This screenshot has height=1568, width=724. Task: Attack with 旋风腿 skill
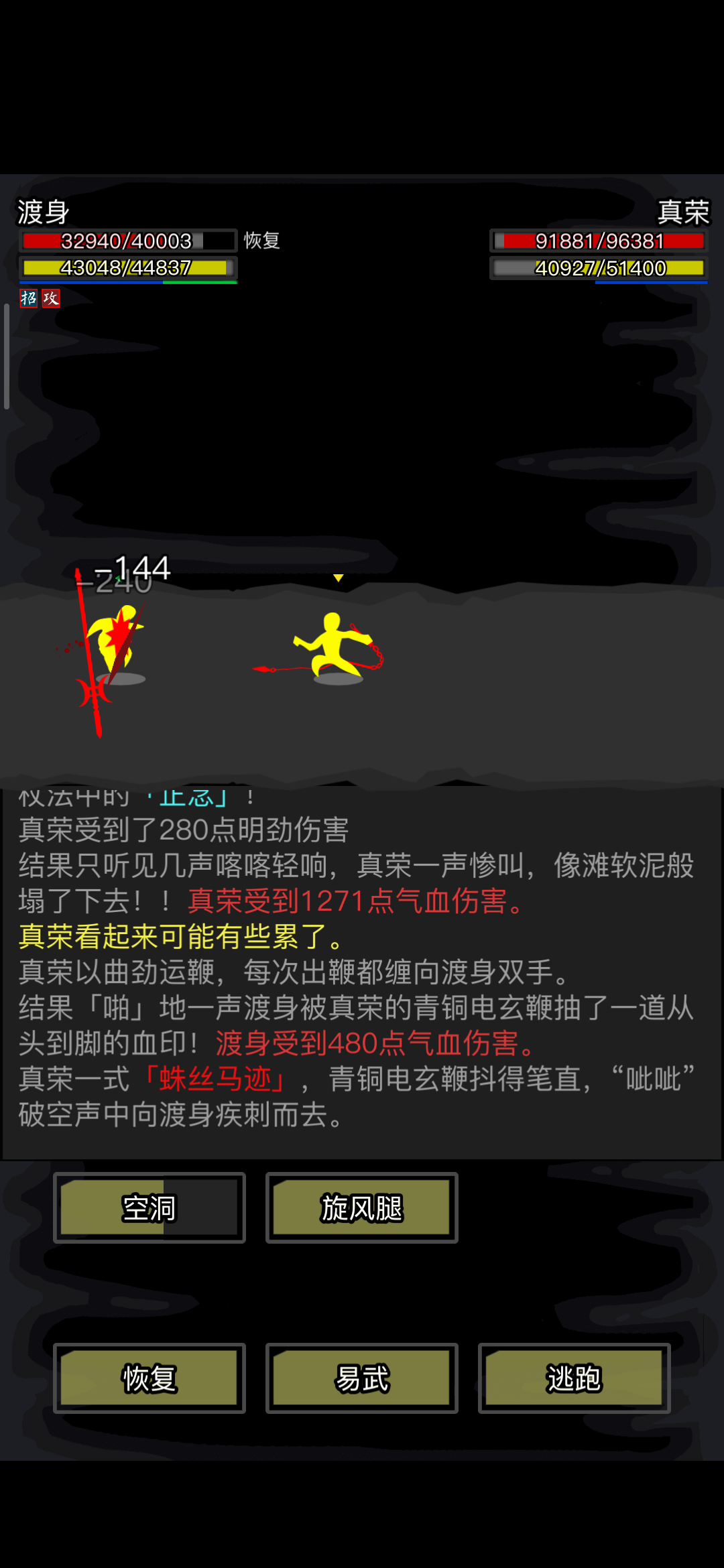(x=361, y=1207)
